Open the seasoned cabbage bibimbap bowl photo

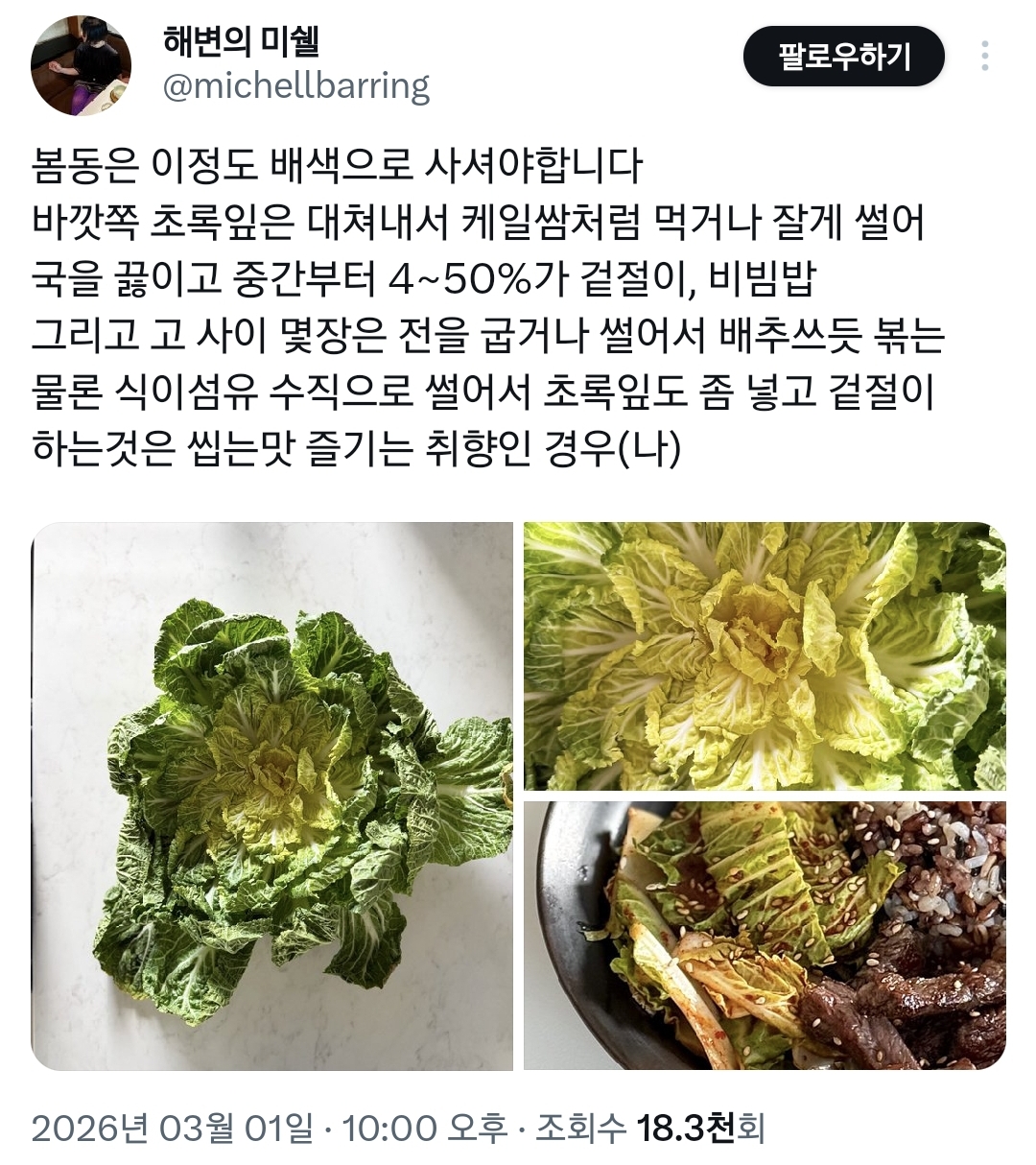pos(765,936)
